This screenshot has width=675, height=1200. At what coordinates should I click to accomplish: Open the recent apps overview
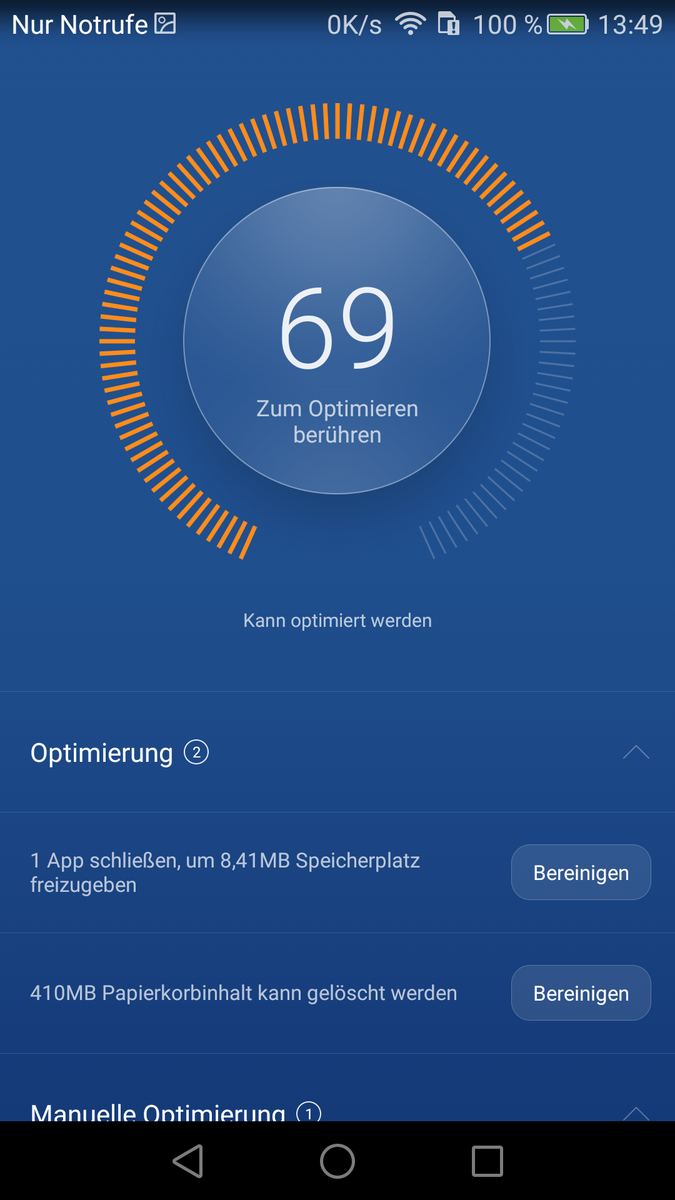(487, 1161)
